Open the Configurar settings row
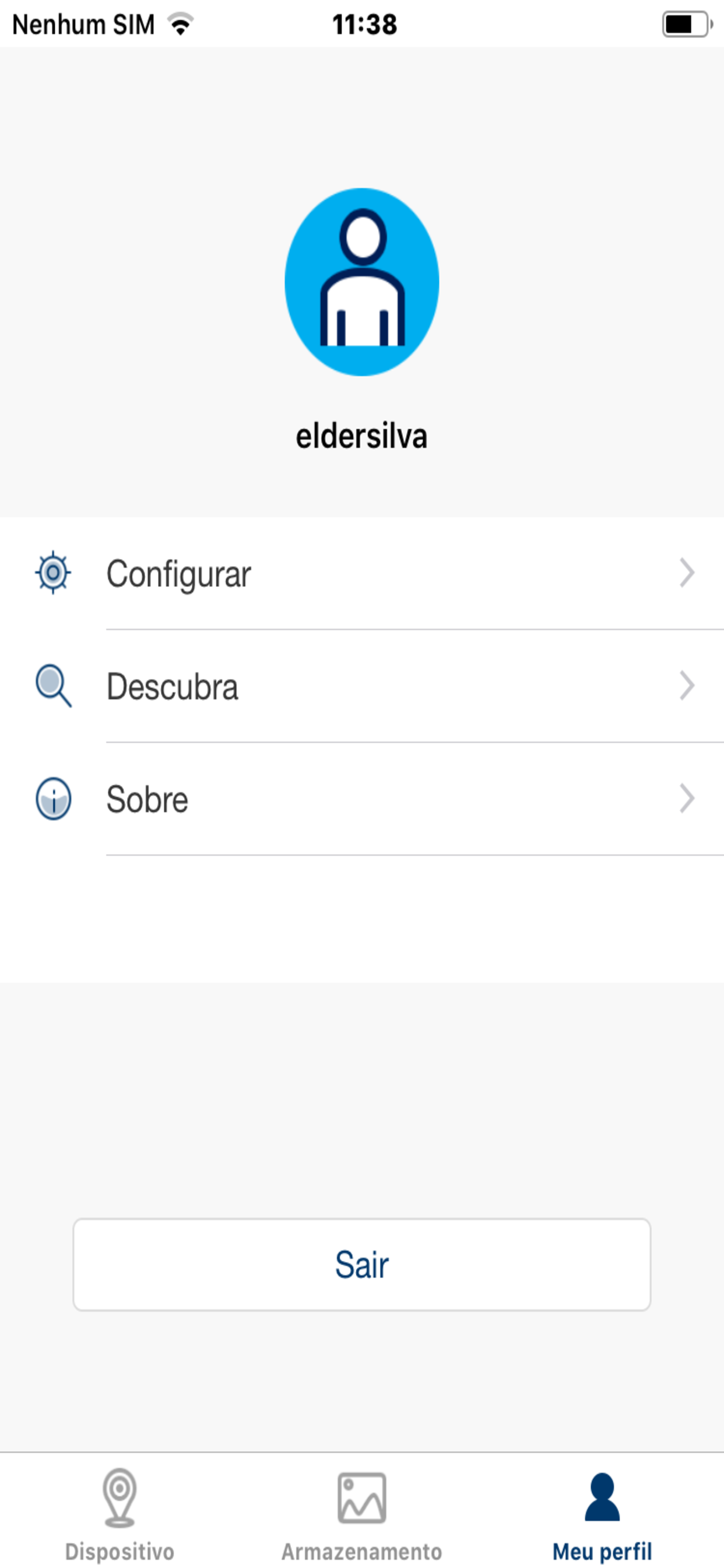Screen dimensions: 724x1568 tap(362, 573)
